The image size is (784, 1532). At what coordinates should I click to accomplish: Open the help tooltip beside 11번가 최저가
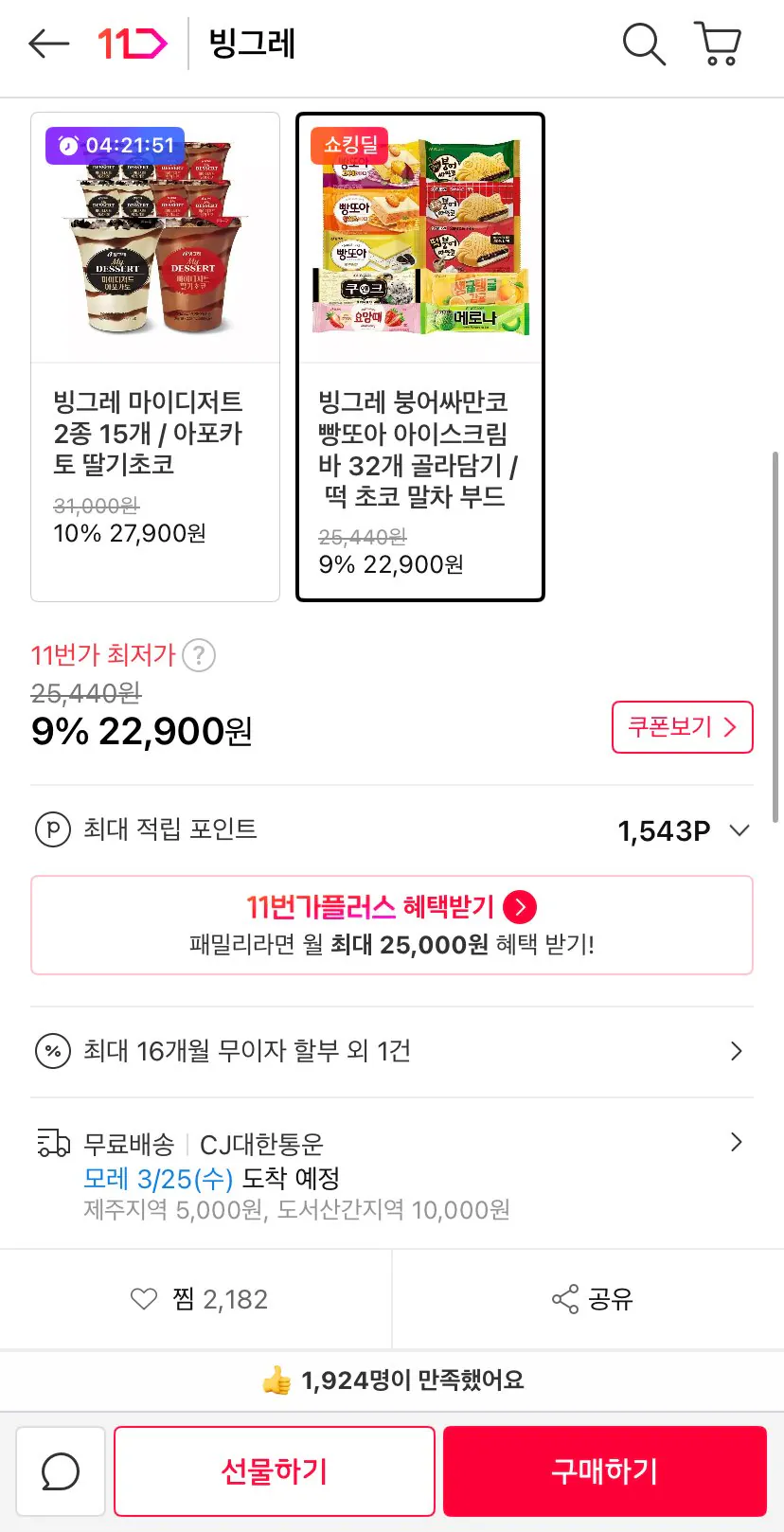pyautogui.click(x=198, y=654)
